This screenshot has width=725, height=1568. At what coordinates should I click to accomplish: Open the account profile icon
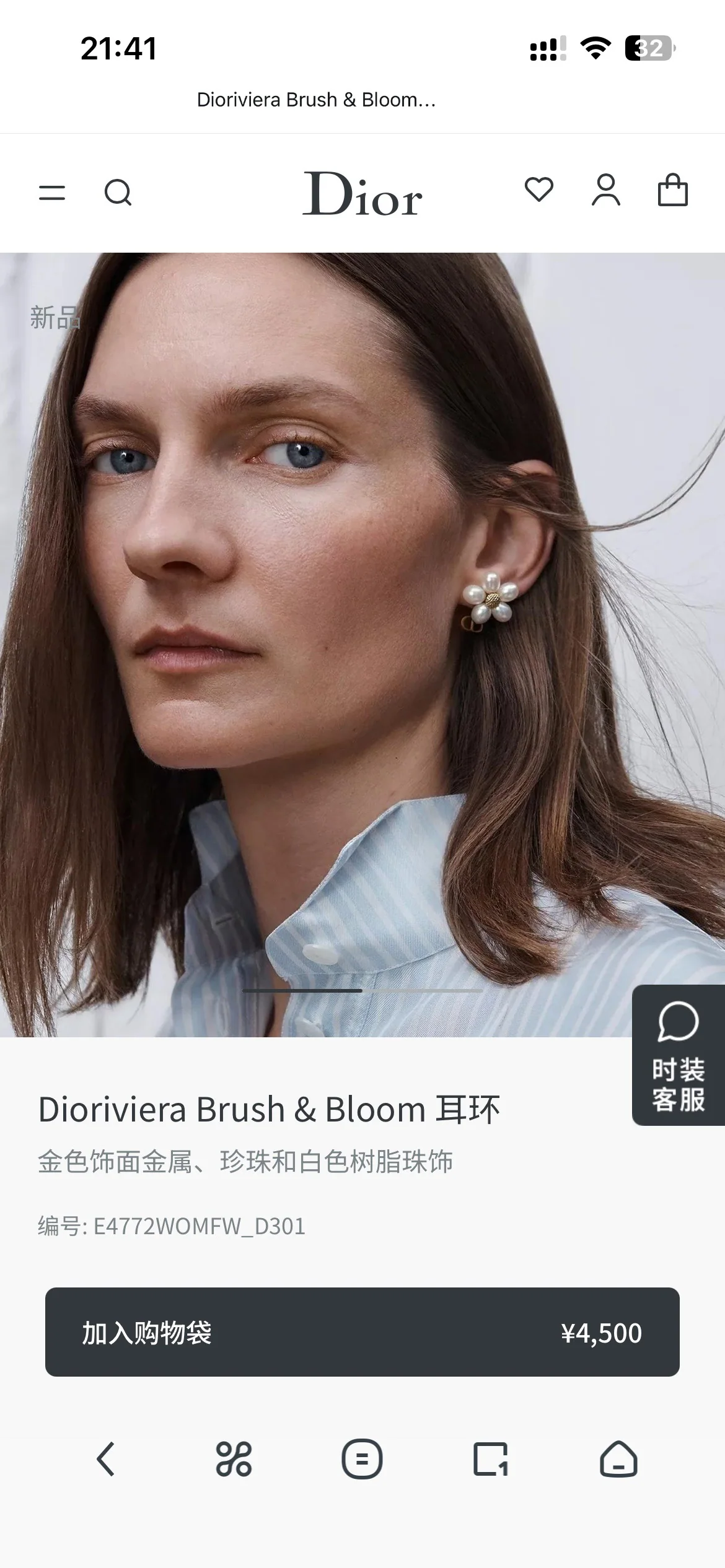606,189
